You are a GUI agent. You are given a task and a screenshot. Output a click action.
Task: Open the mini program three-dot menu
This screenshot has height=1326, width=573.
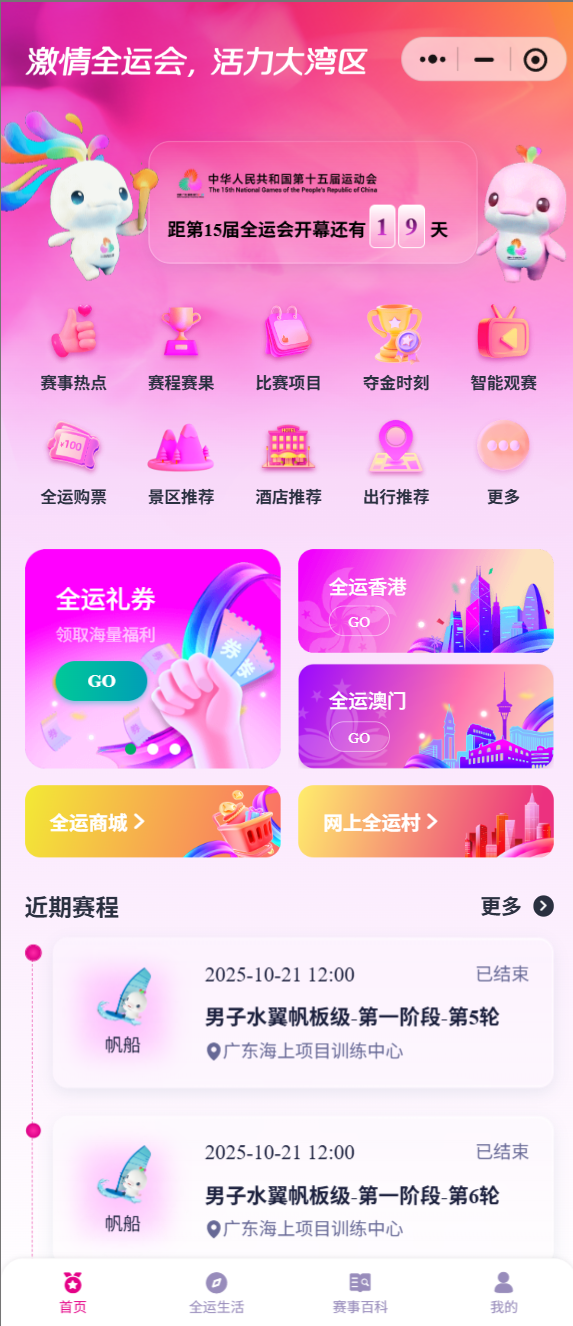click(433, 60)
